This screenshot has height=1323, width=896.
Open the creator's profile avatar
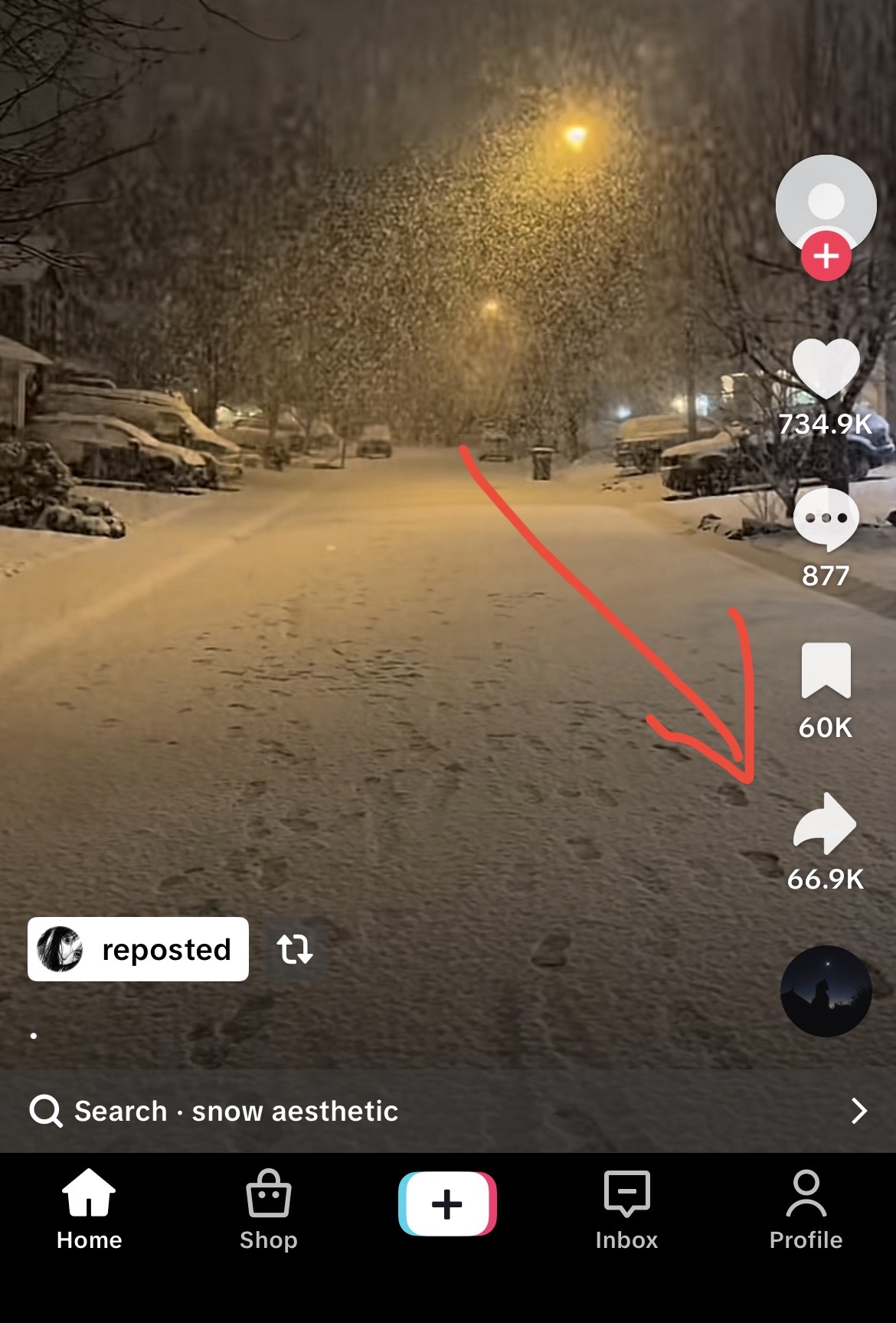[x=826, y=202]
